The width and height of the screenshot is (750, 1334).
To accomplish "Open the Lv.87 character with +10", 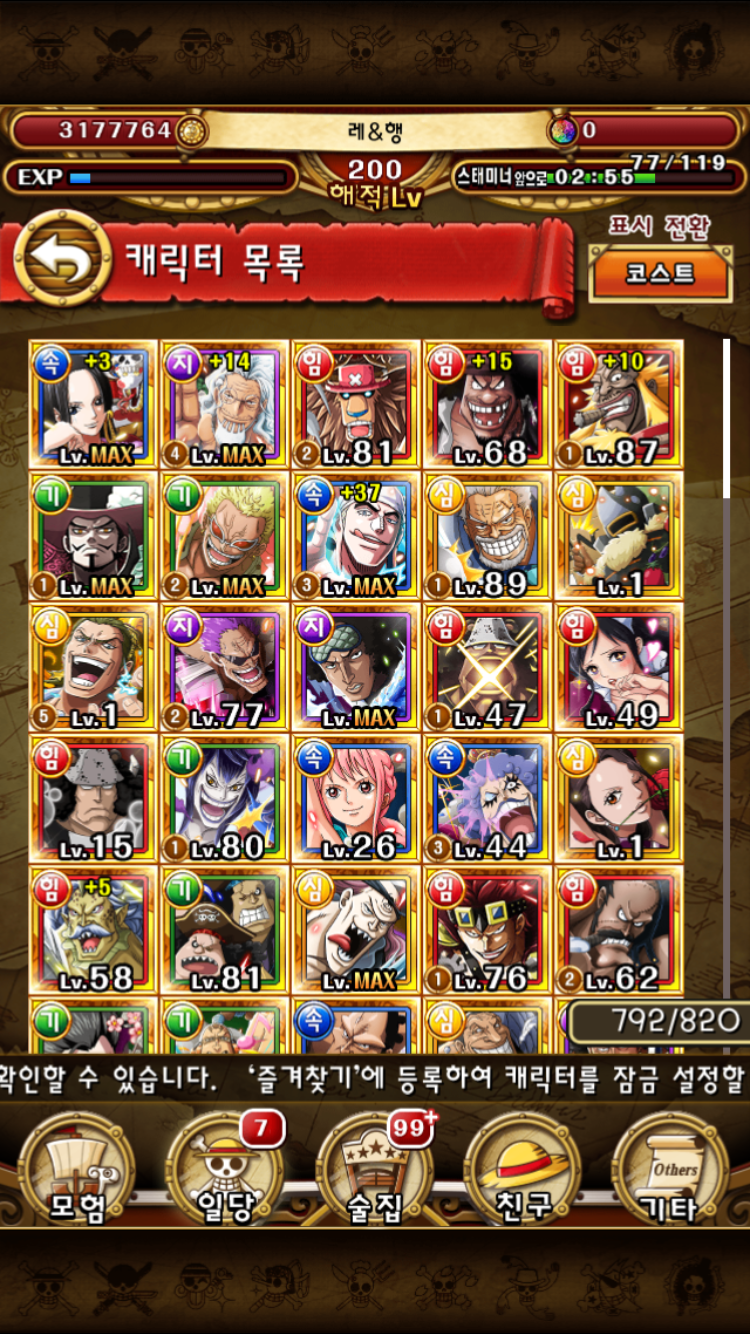I will point(619,404).
